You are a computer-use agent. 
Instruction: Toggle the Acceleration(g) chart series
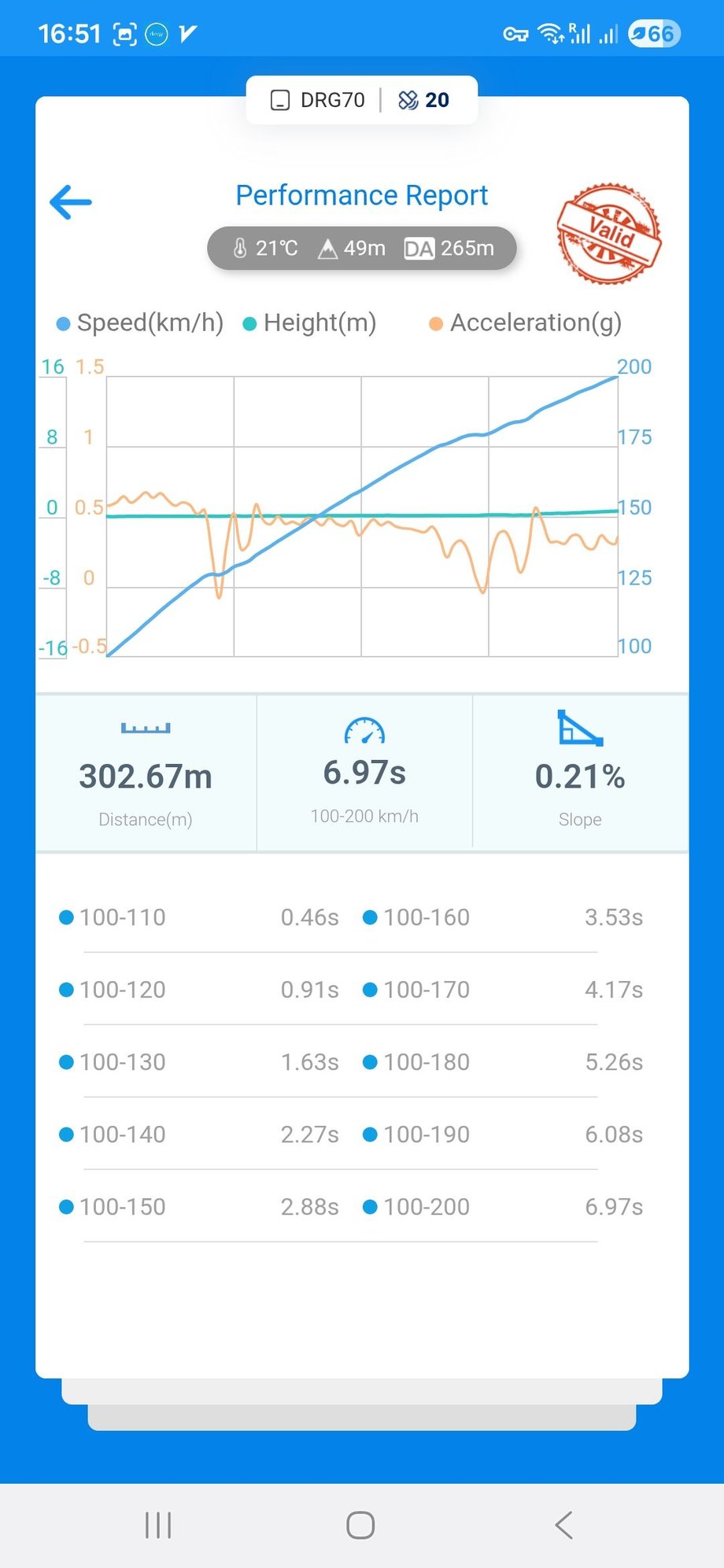coord(526,323)
